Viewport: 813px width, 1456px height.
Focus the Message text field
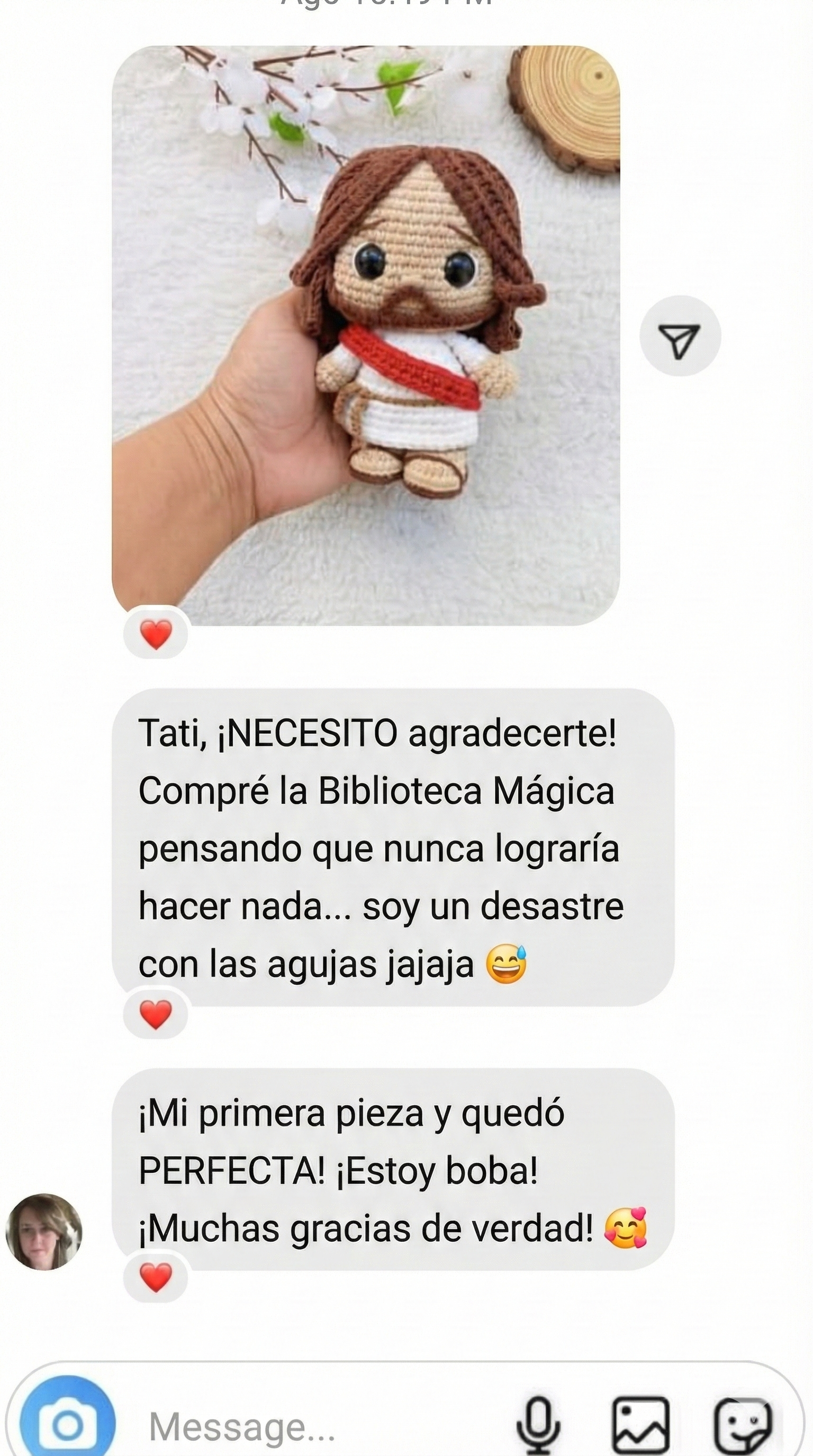point(317,1425)
